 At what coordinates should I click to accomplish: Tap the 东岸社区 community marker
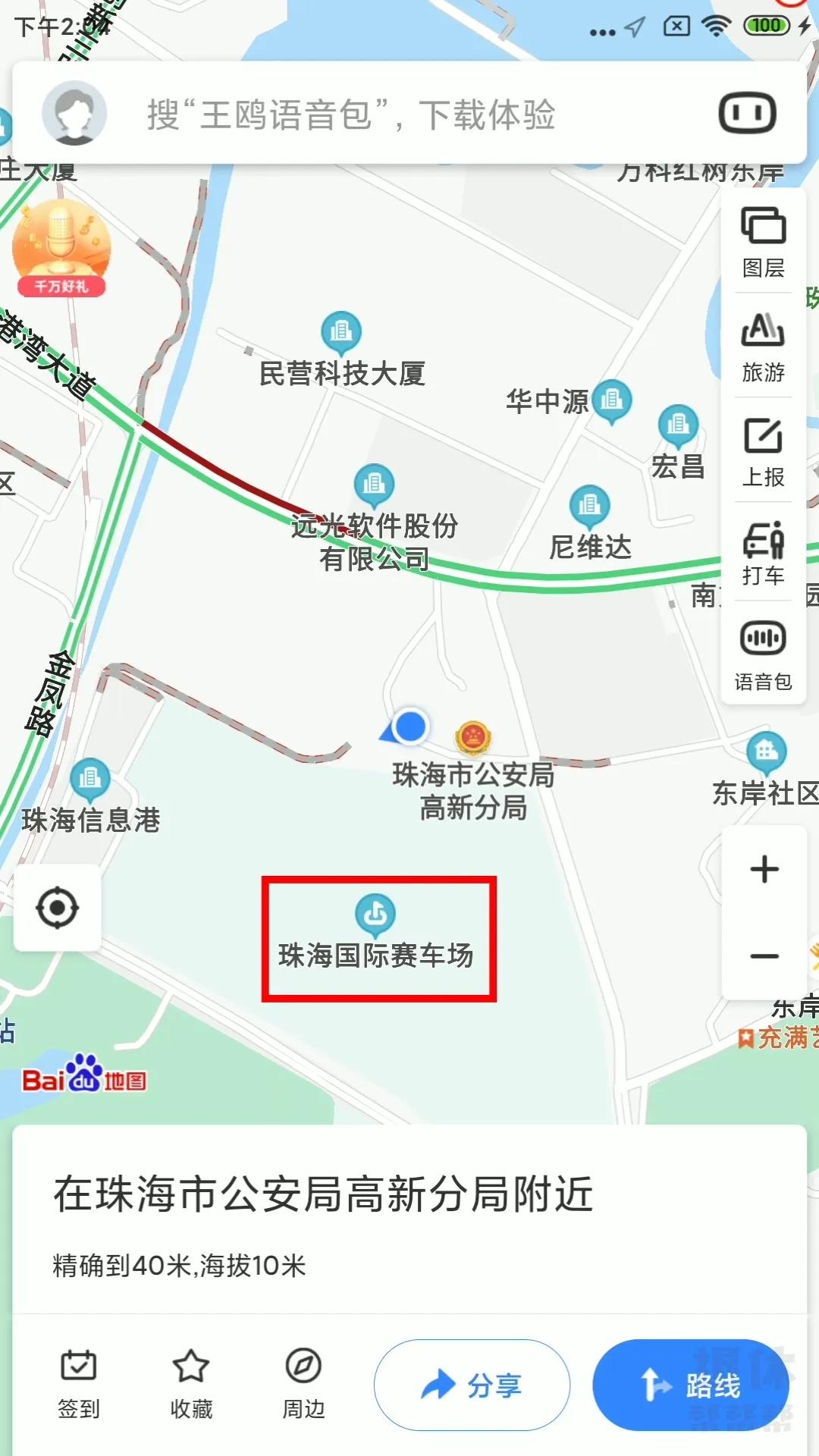(x=765, y=751)
